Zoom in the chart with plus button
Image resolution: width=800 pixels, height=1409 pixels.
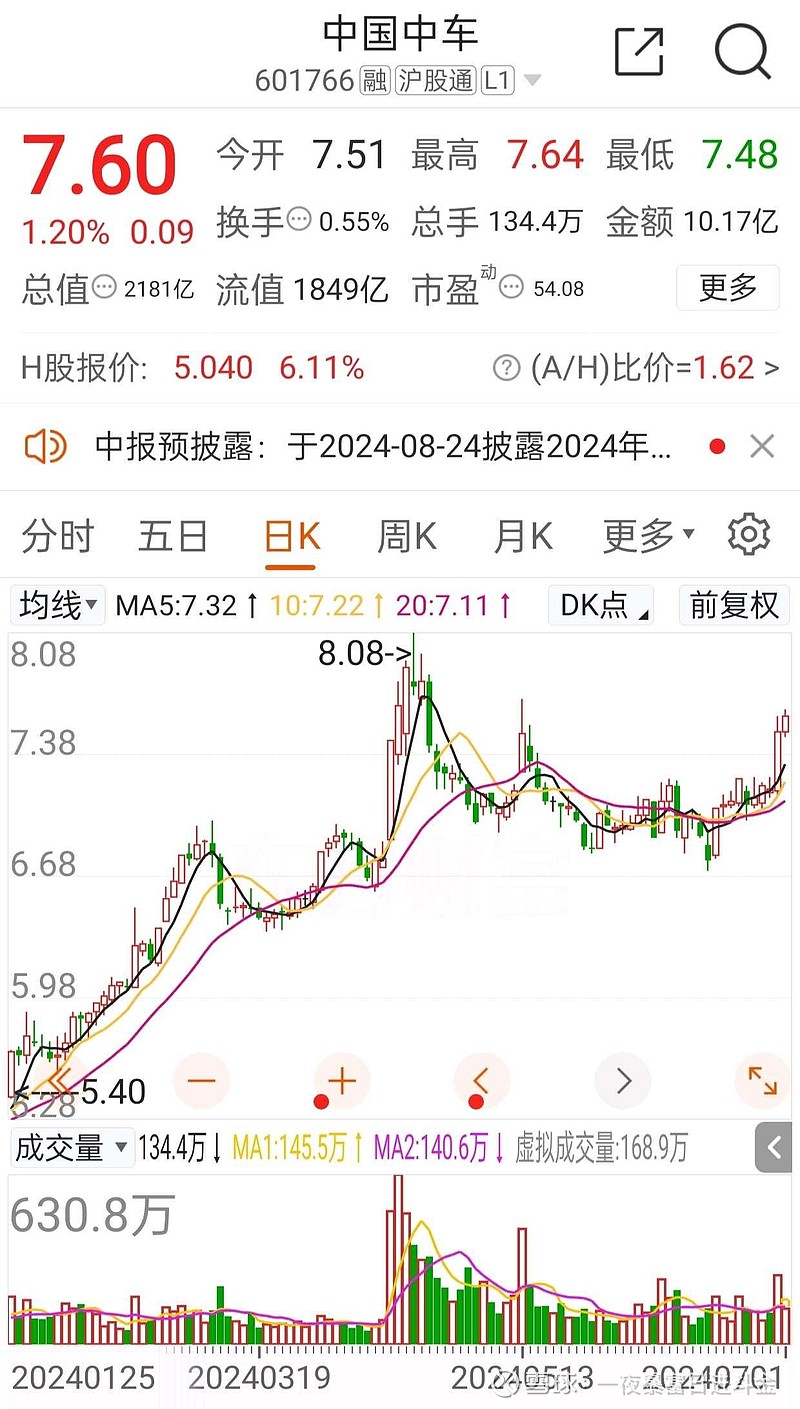tap(342, 1081)
